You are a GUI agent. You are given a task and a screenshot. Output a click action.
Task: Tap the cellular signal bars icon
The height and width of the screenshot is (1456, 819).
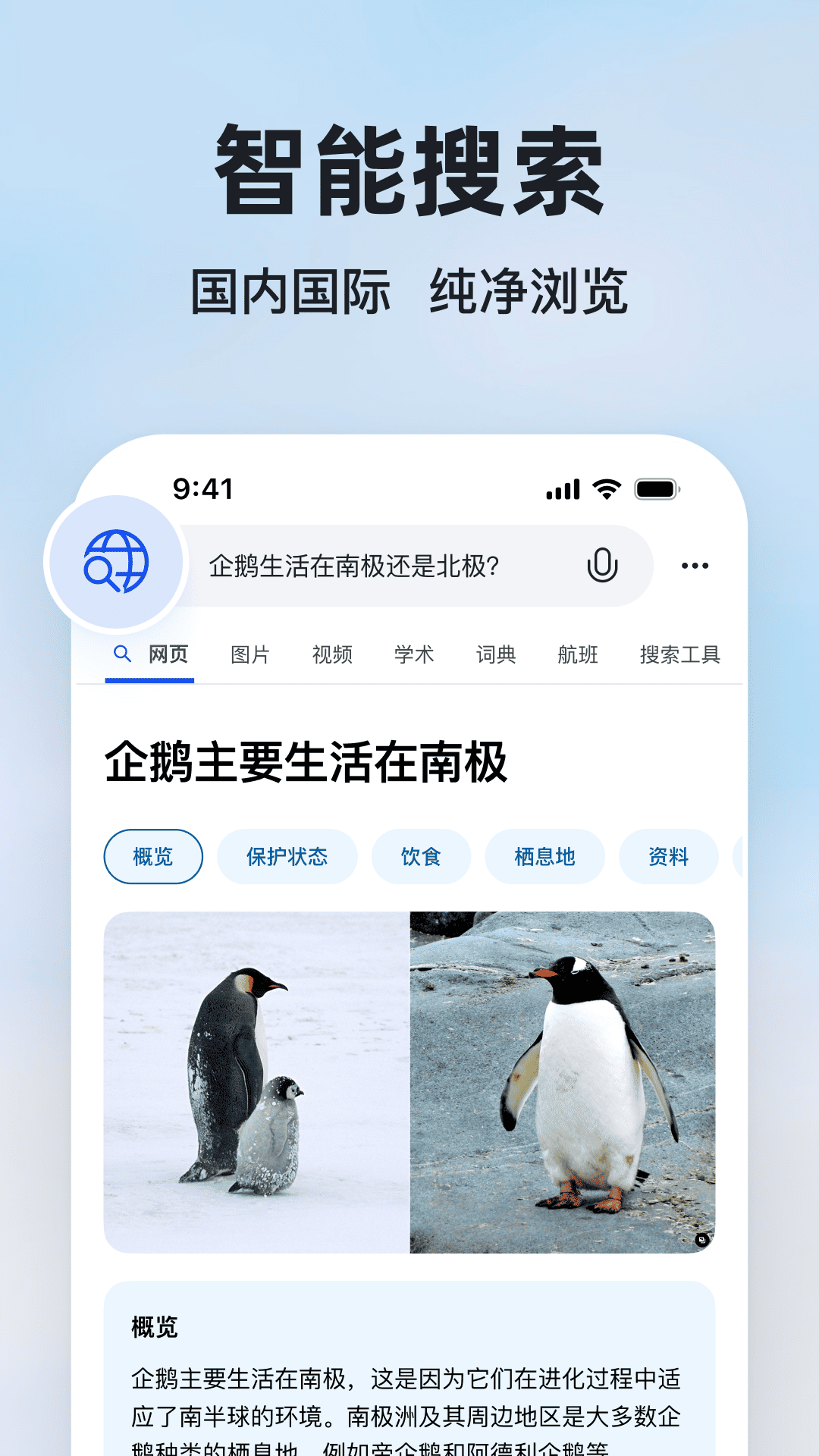(562, 490)
